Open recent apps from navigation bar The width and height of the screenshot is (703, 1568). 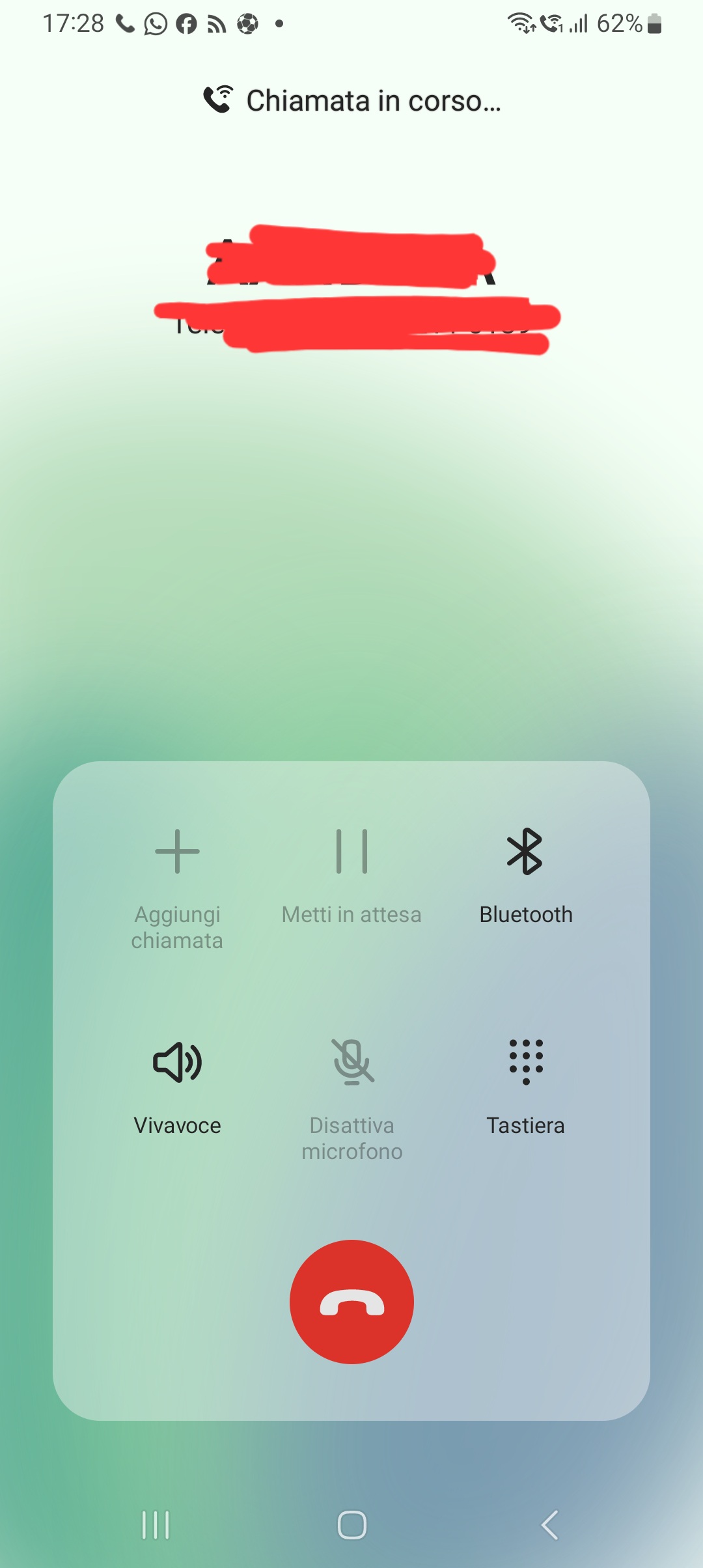pos(156,1525)
